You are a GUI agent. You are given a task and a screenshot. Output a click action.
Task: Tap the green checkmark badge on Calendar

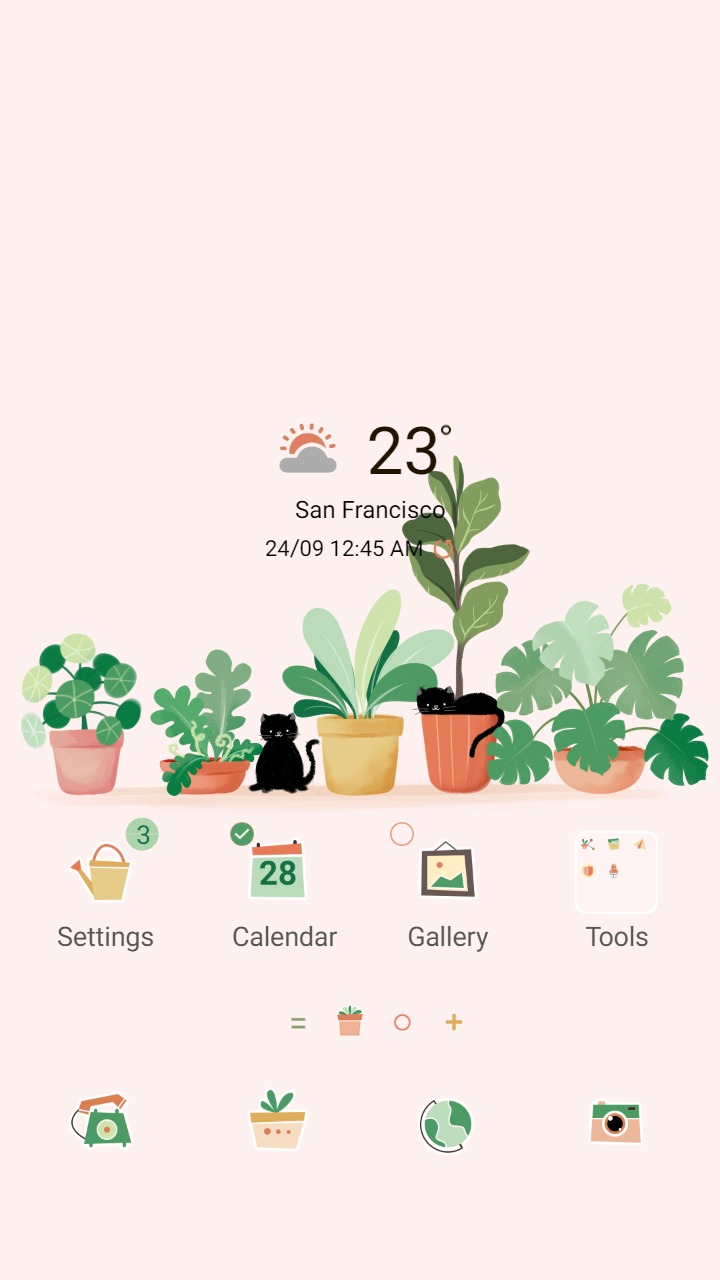(x=243, y=832)
